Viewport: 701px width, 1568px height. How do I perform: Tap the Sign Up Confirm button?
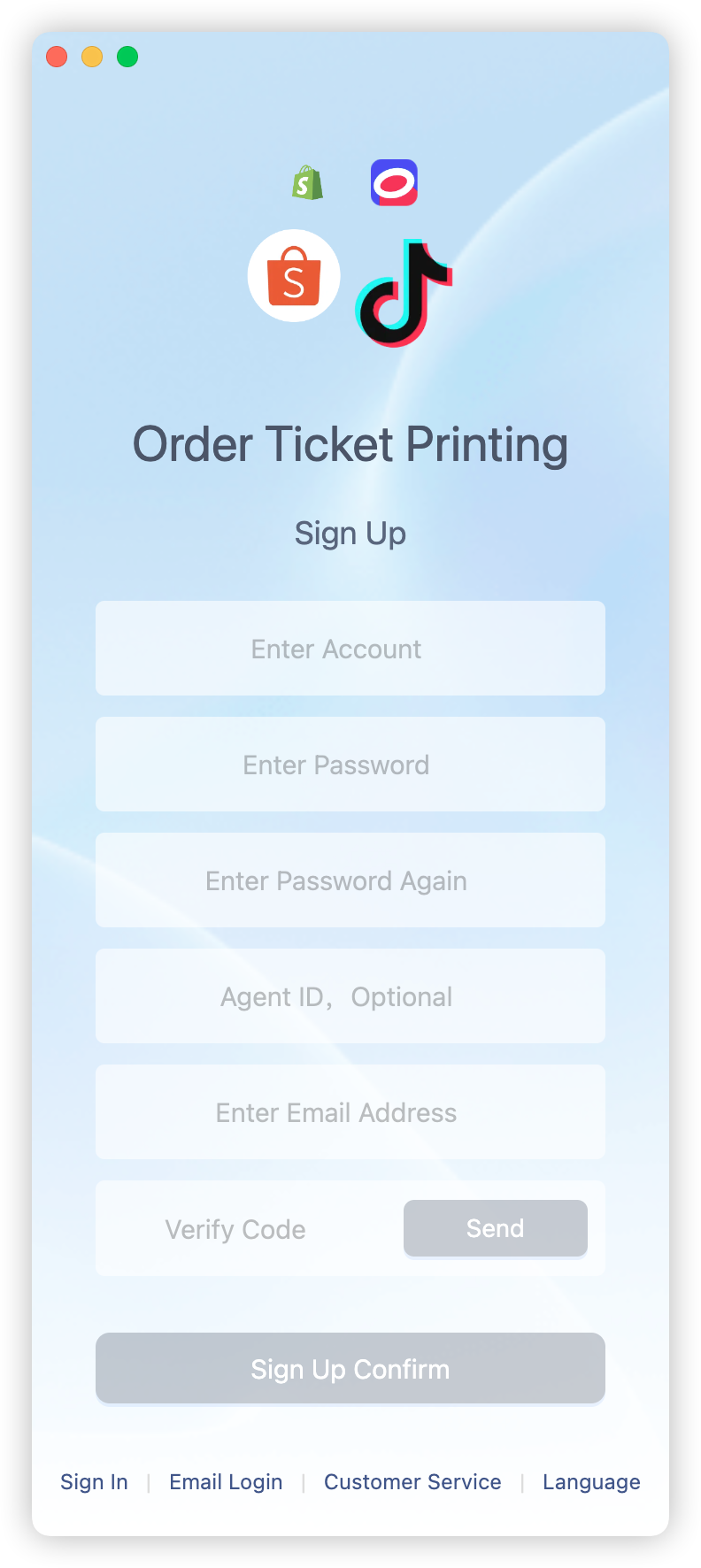point(350,1368)
